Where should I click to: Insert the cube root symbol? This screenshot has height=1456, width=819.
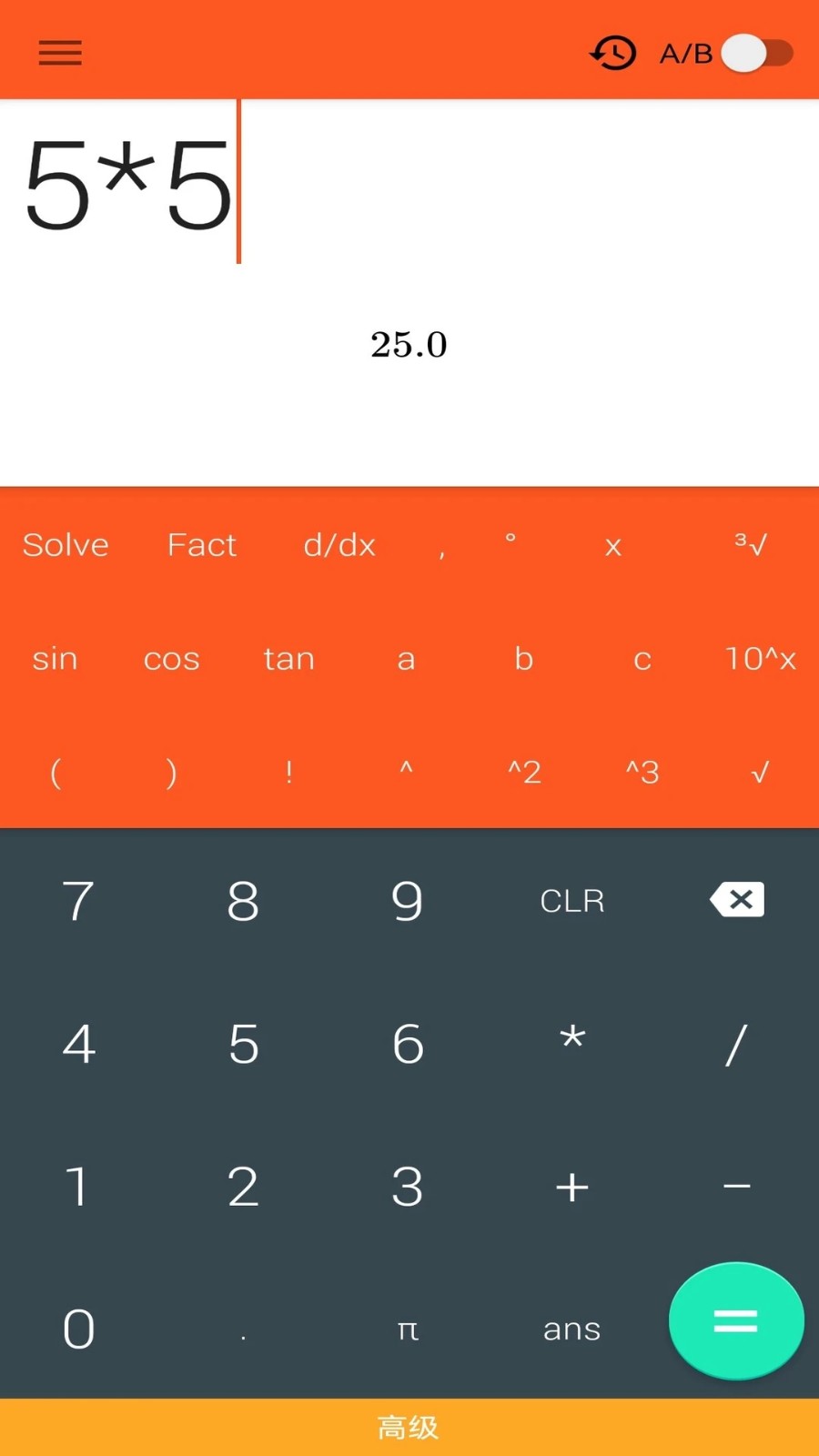coord(752,544)
